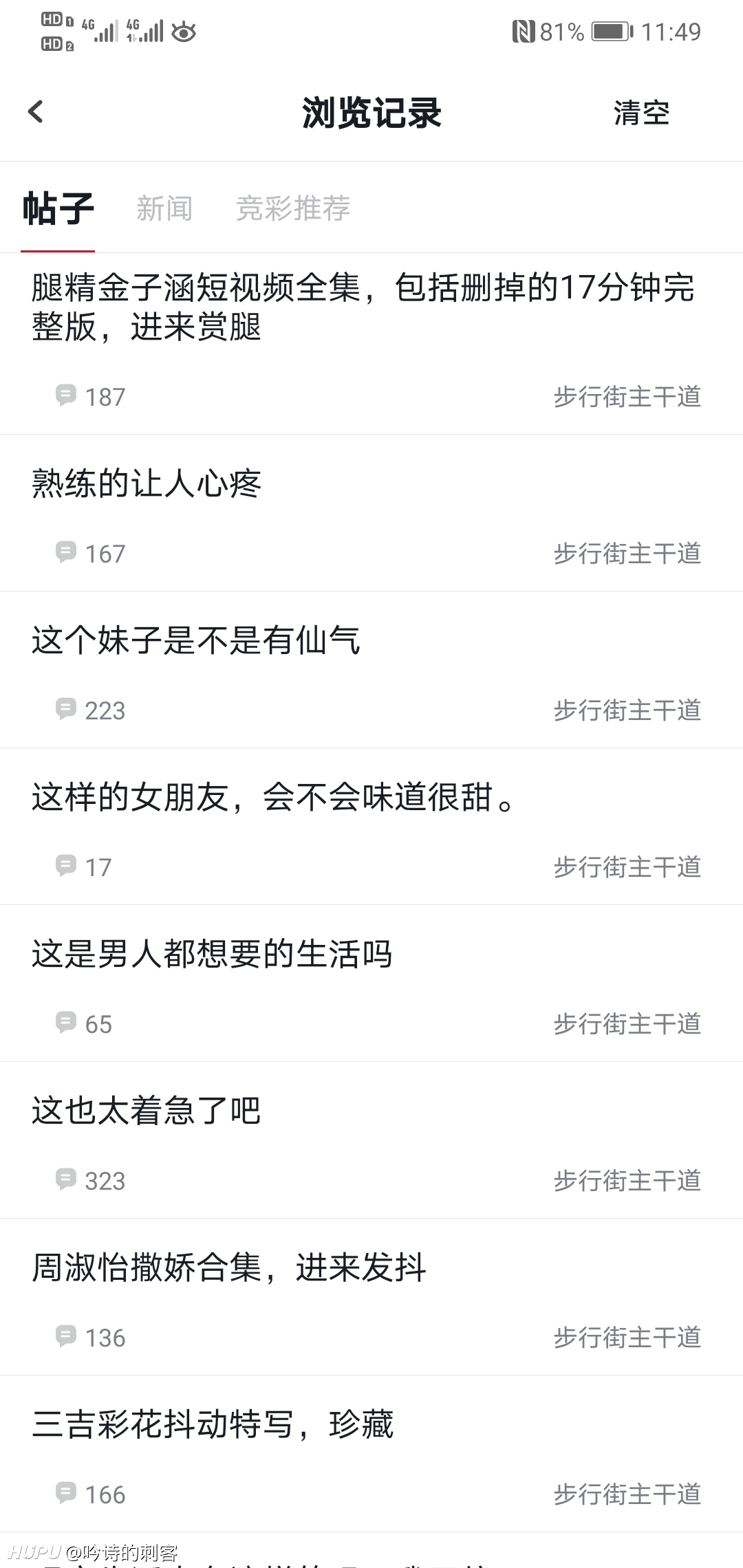743x1568 pixels.
Task: Open the post 这个妹子是不是有仙气
Action: 371,670
